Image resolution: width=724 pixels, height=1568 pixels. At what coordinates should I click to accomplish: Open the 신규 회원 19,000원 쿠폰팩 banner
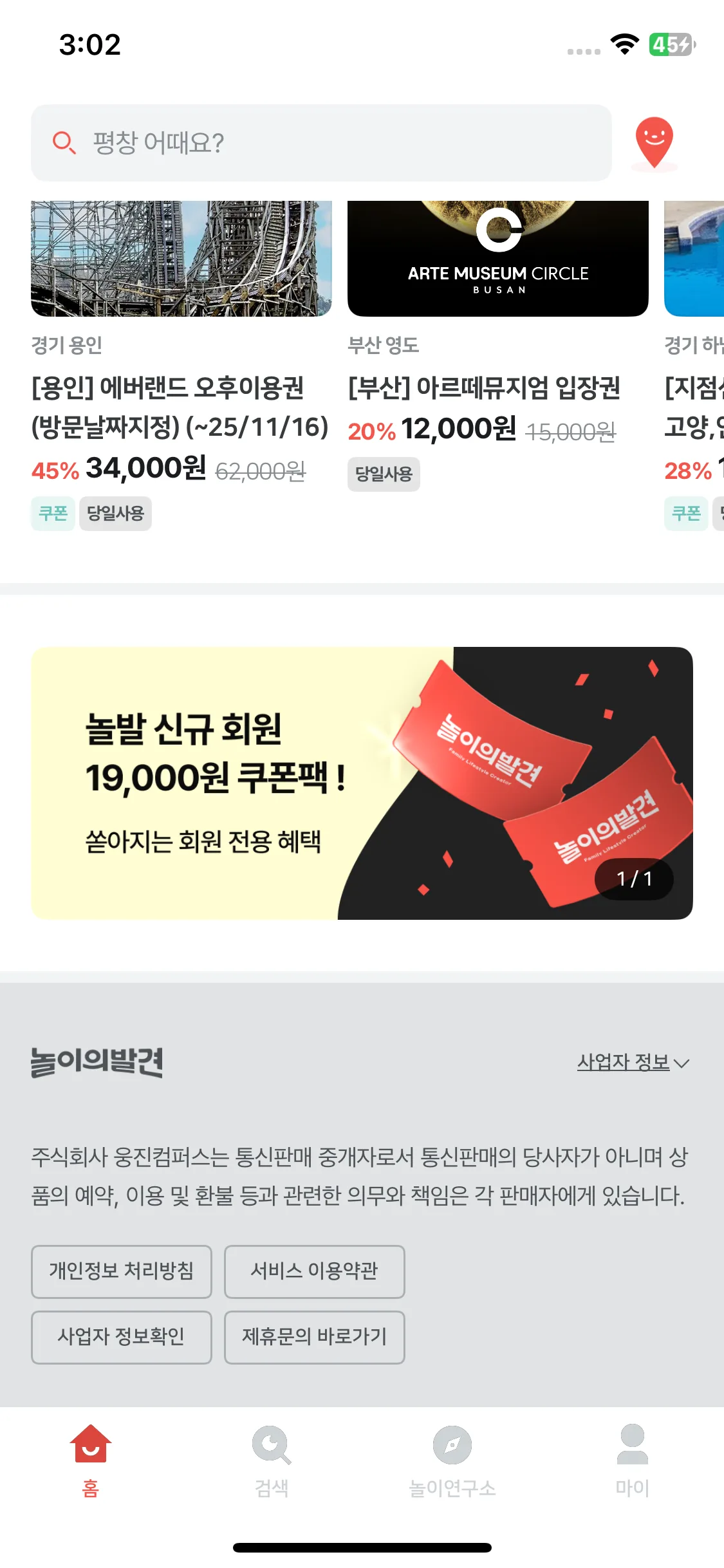tap(362, 783)
